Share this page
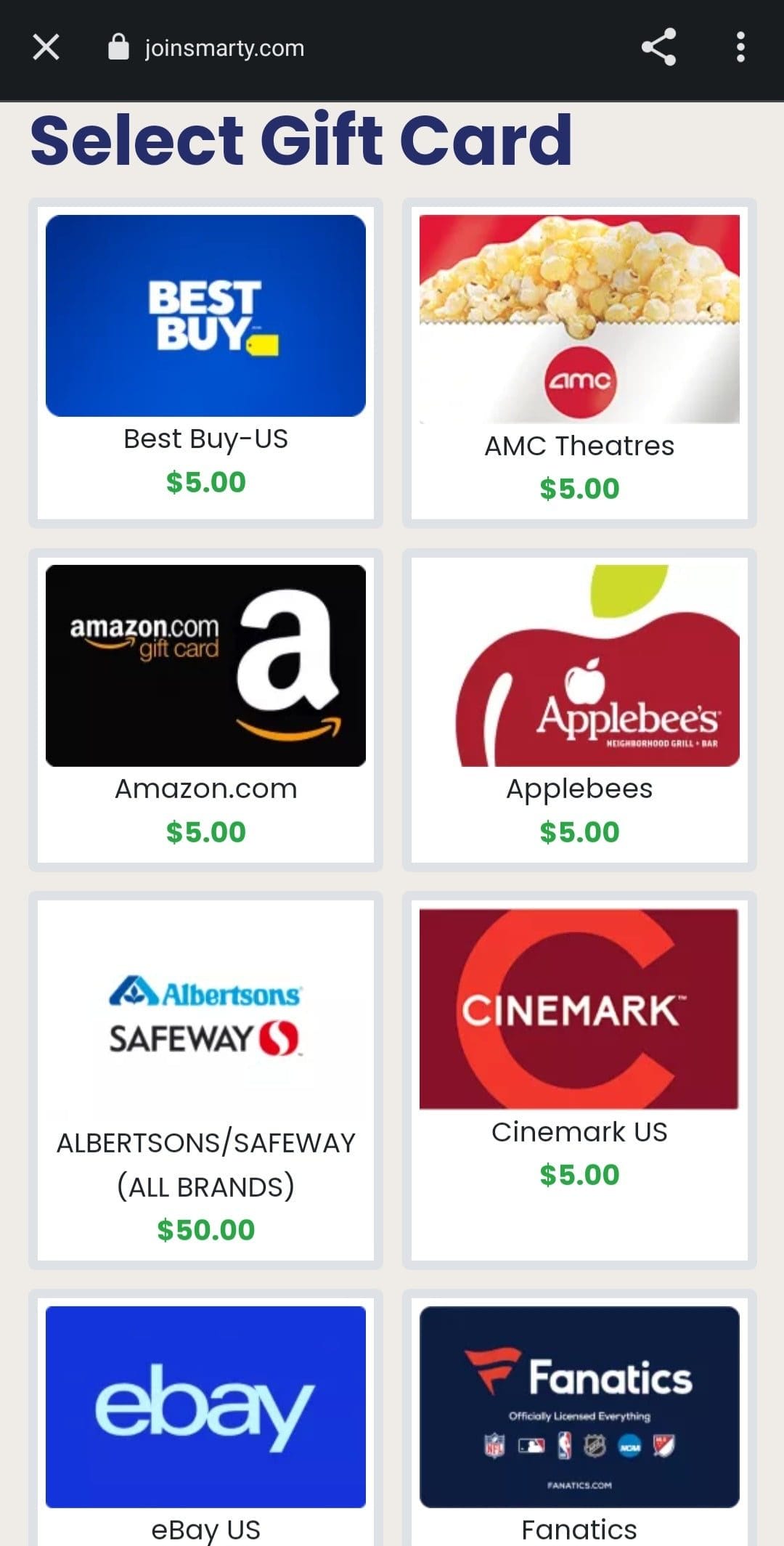 pyautogui.click(x=658, y=48)
